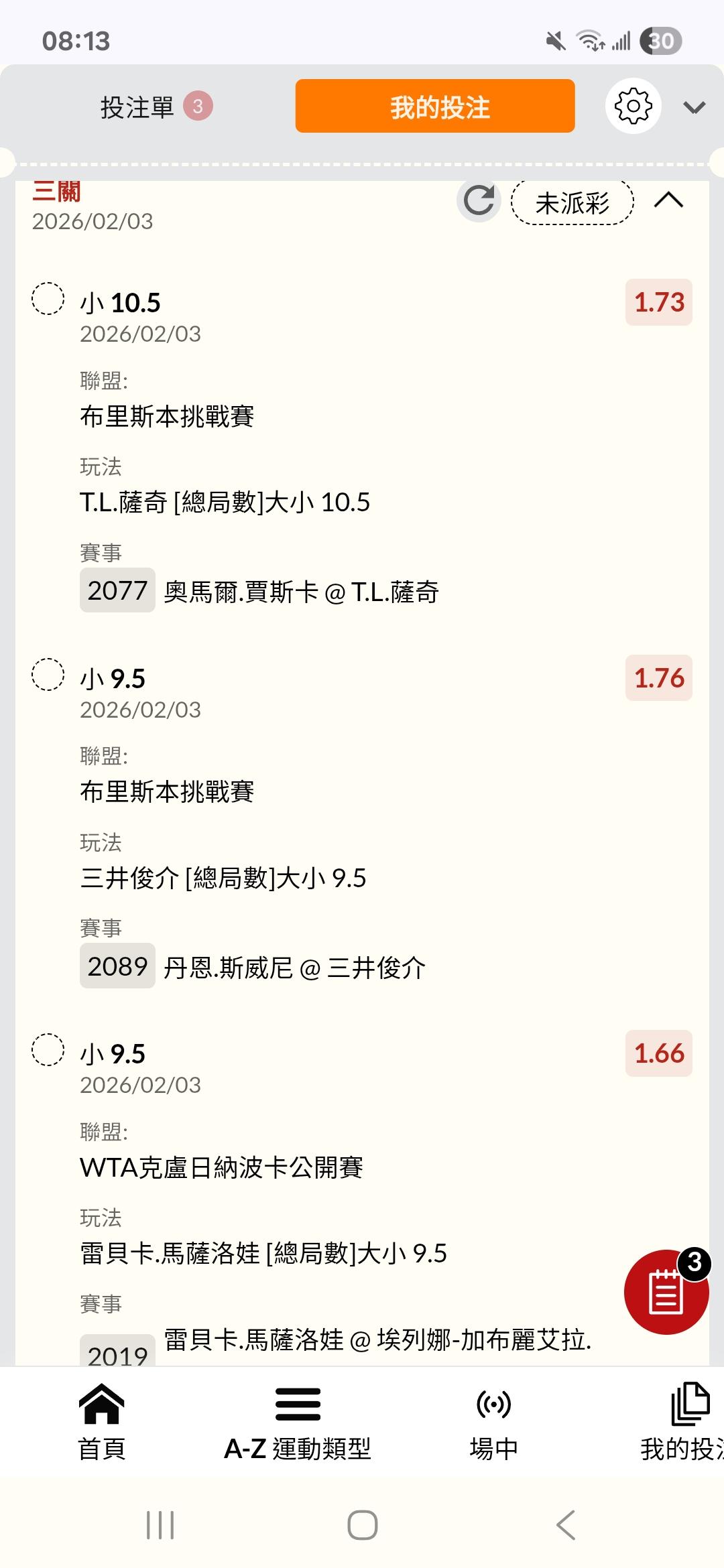Screen dimensions: 724x1568
Task: Refresh the 三關 bet status
Action: [x=479, y=200]
